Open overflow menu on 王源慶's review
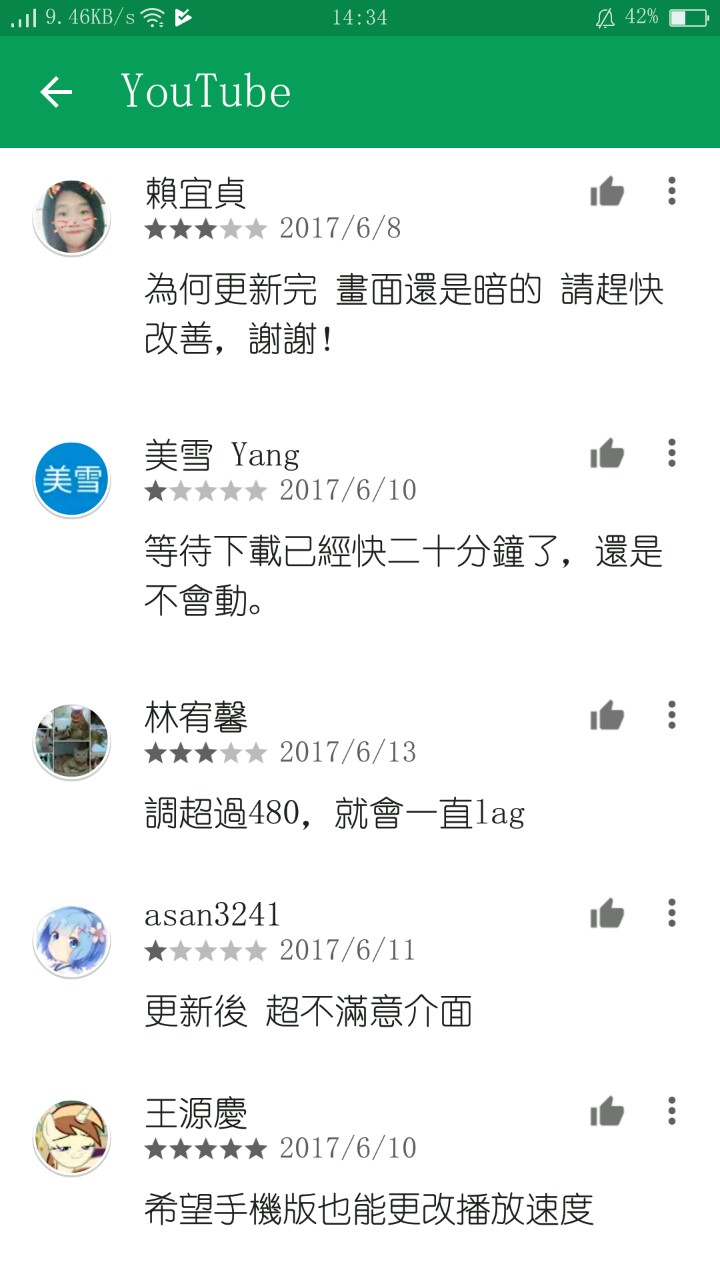The width and height of the screenshot is (720, 1280). click(672, 1110)
